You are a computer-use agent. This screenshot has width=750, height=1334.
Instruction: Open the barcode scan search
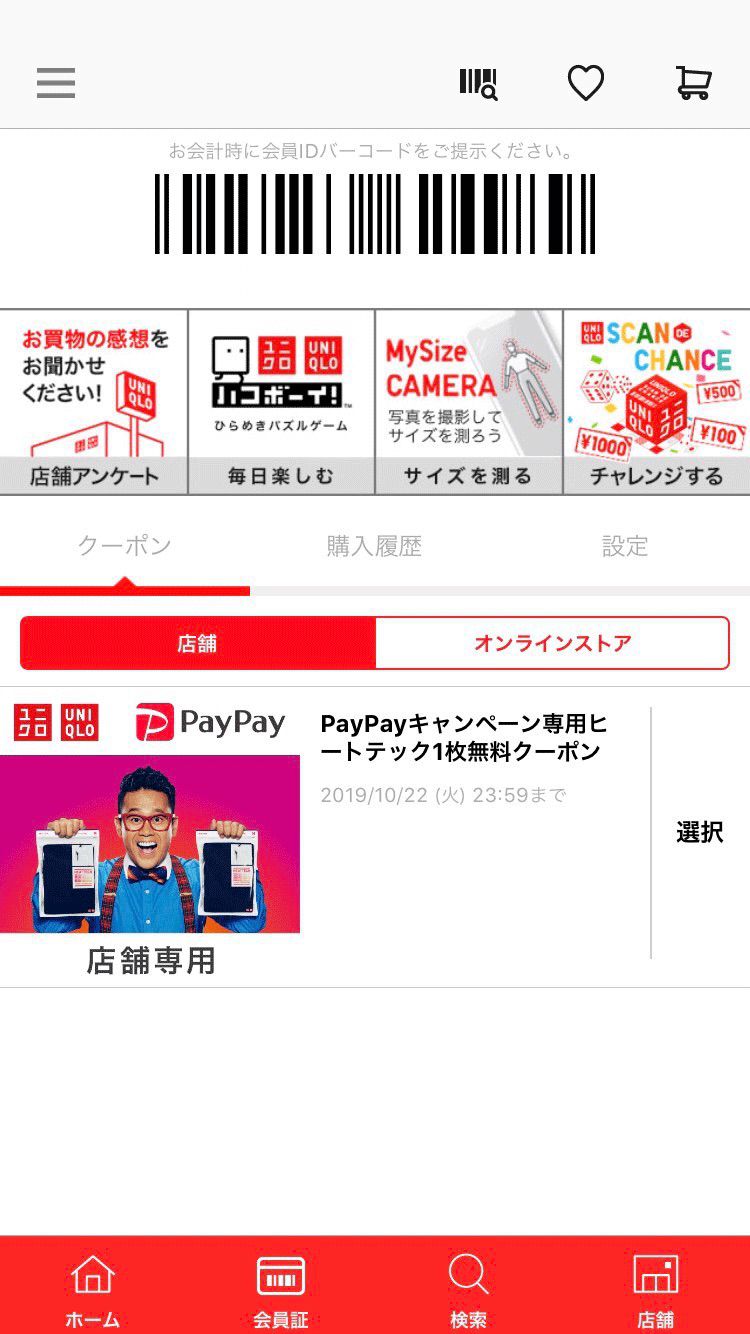(x=478, y=83)
